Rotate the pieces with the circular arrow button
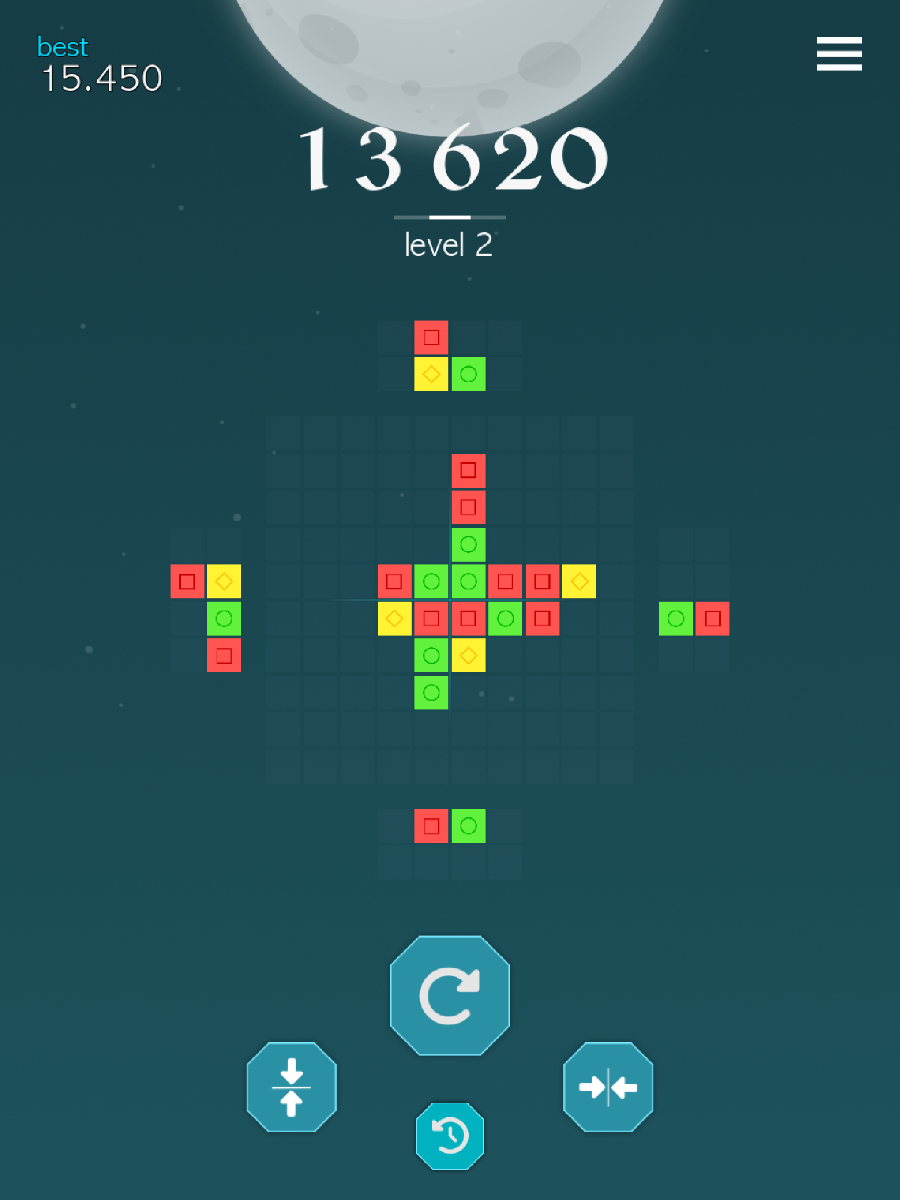The width and height of the screenshot is (900, 1200). 450,996
